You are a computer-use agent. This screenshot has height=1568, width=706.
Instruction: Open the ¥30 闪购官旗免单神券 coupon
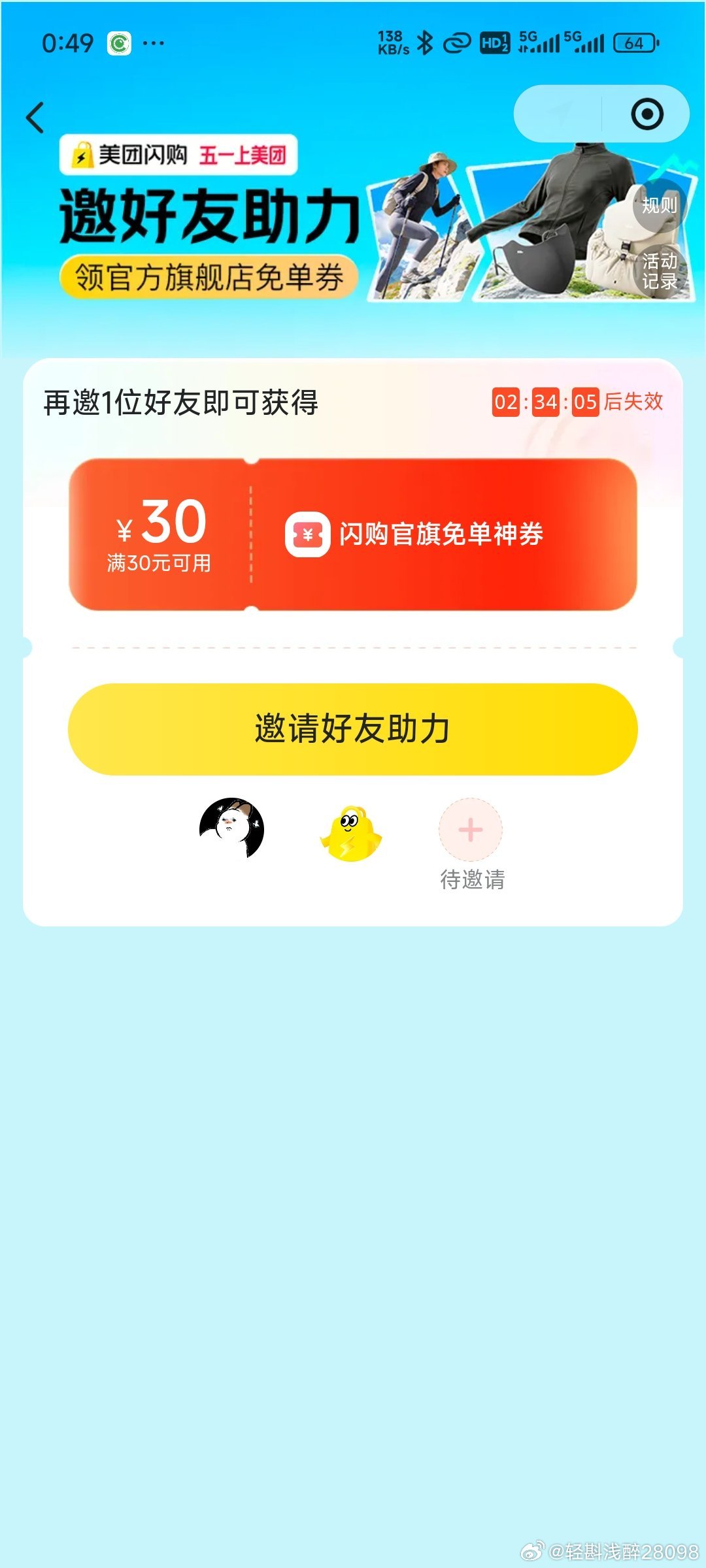pyautogui.click(x=353, y=534)
